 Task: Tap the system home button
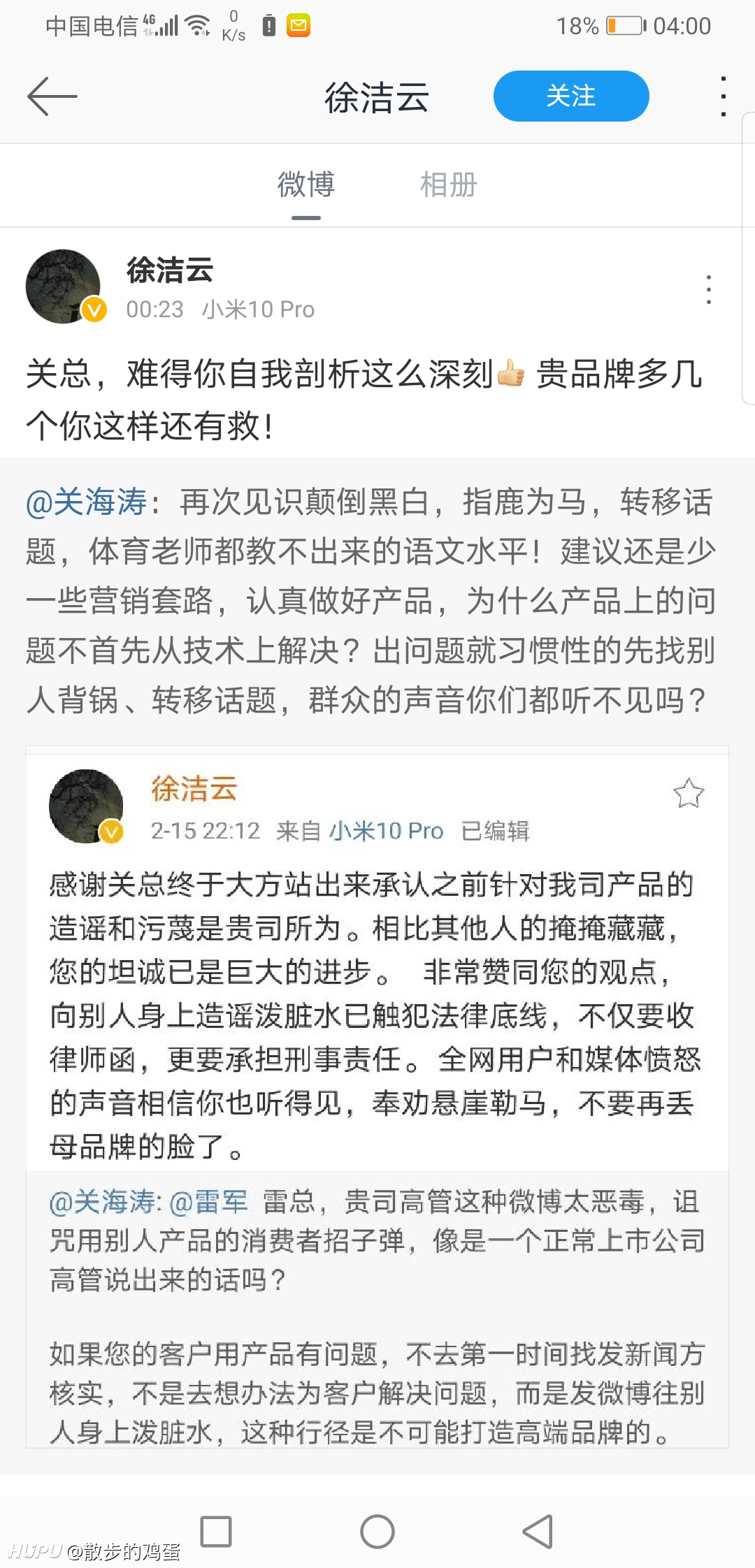coord(377,1532)
